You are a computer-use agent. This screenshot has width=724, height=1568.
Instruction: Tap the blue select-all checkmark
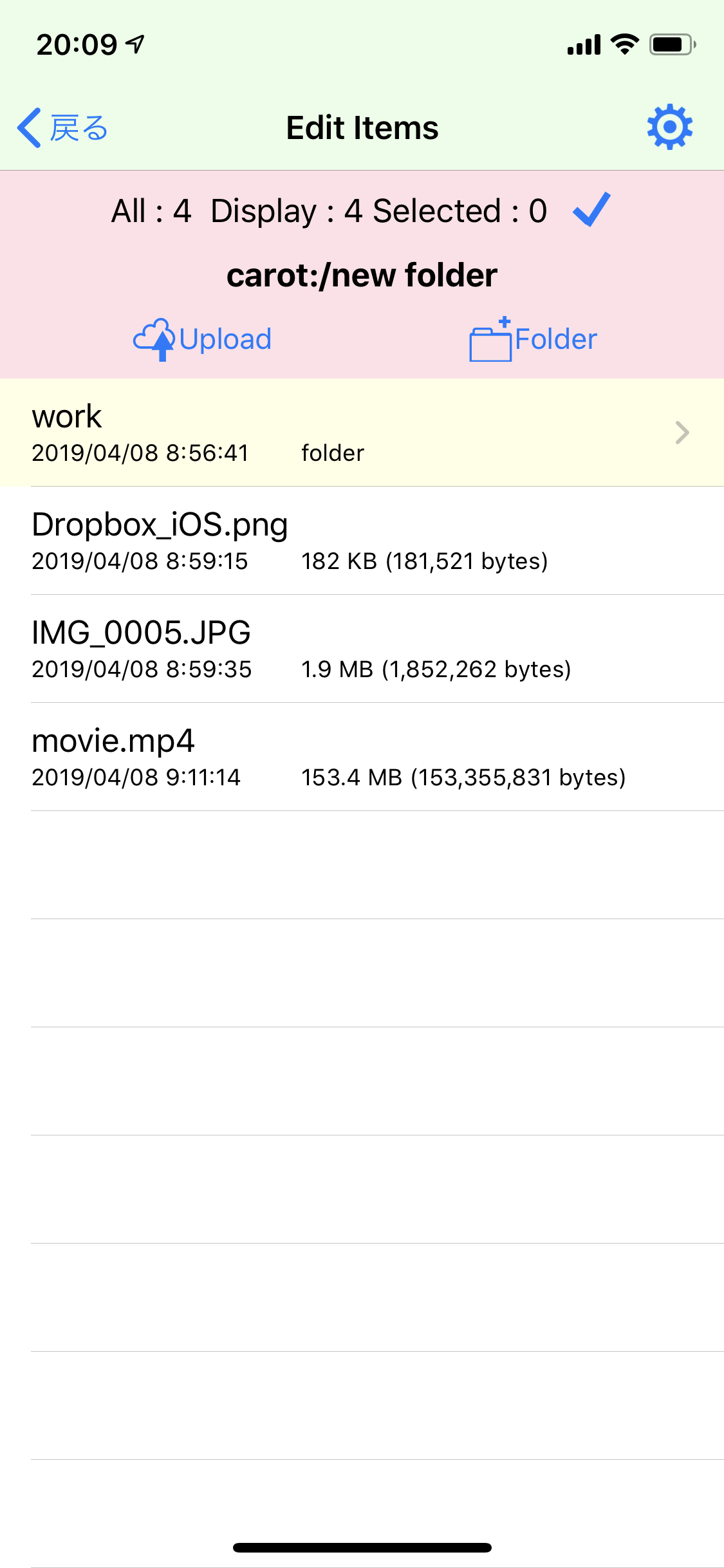[591, 210]
